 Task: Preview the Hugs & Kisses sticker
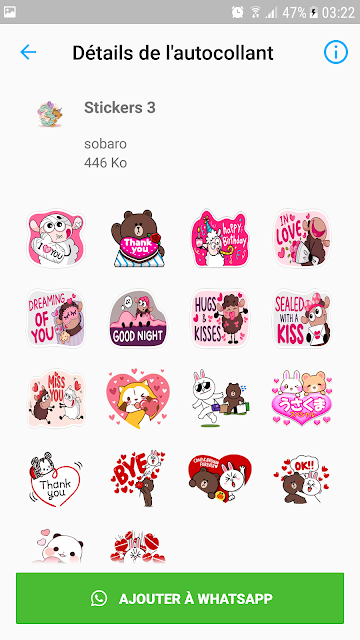220,318
